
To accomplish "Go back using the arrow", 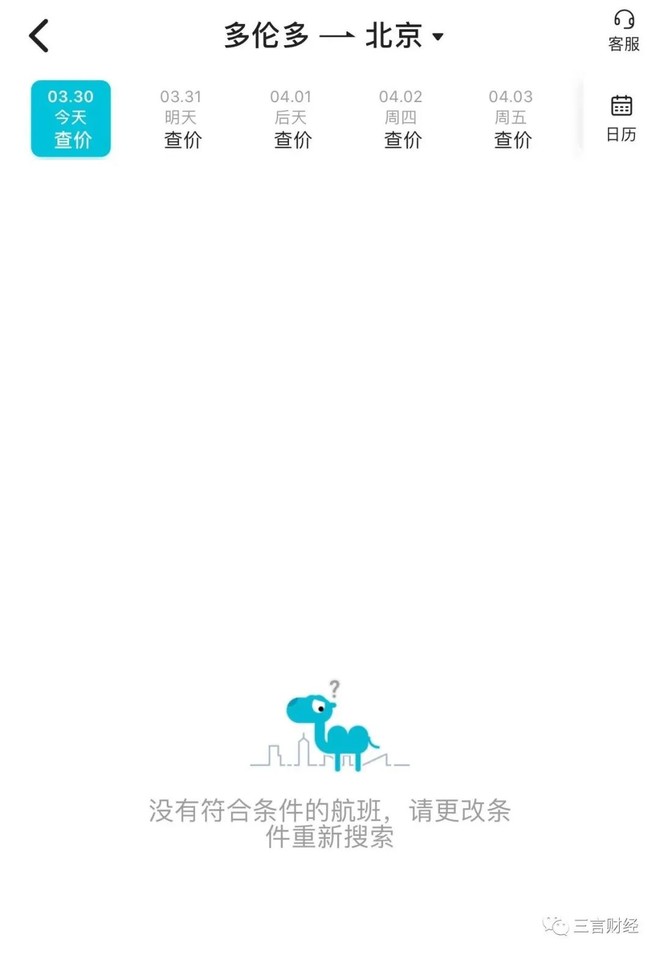I will pos(39,36).
